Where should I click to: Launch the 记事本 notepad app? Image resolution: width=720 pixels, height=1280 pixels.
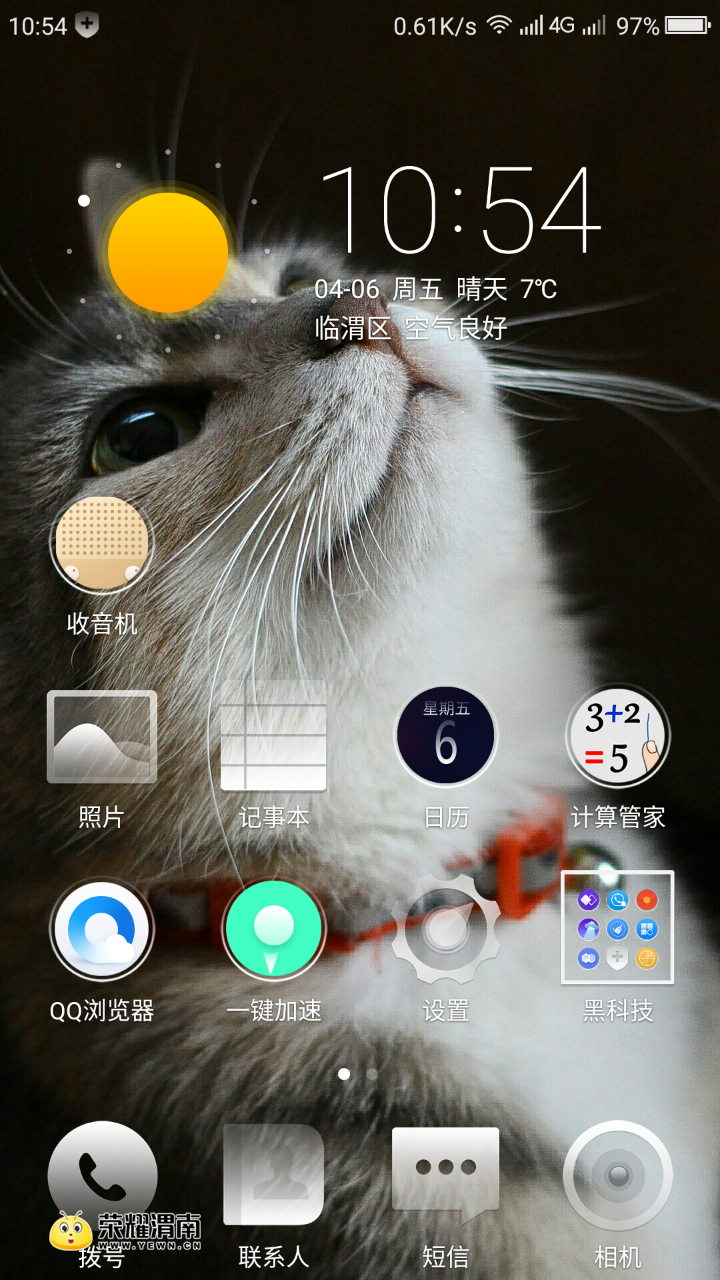(x=273, y=737)
